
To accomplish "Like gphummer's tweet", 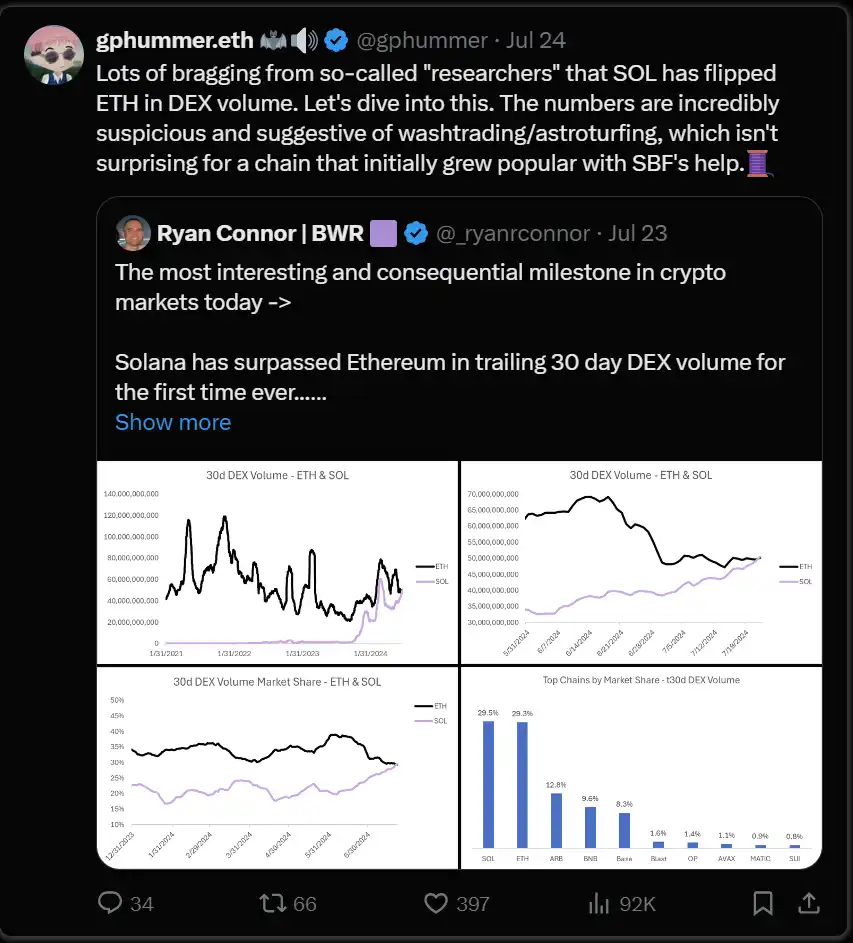I will pyautogui.click(x=436, y=903).
